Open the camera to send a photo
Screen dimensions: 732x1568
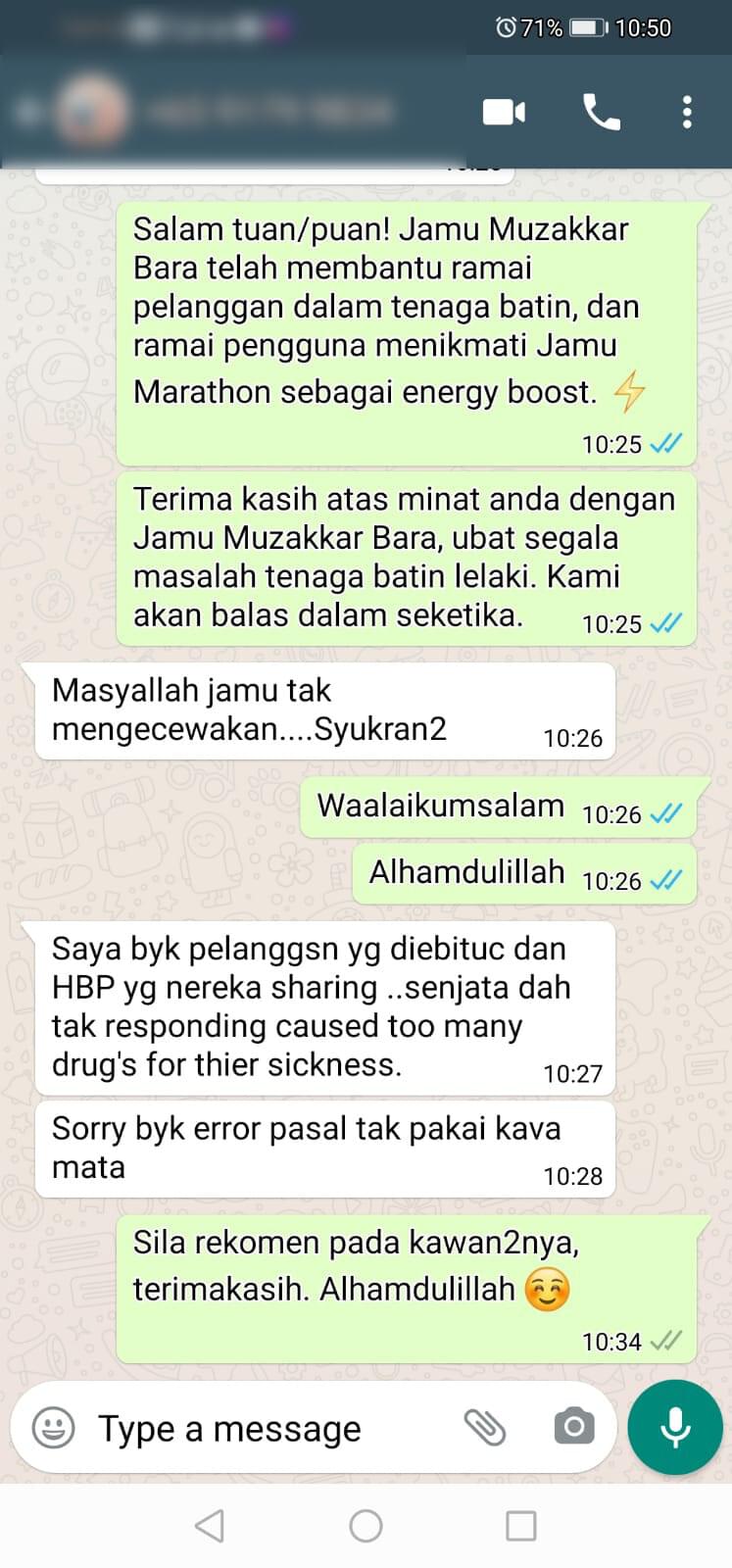point(573,1428)
